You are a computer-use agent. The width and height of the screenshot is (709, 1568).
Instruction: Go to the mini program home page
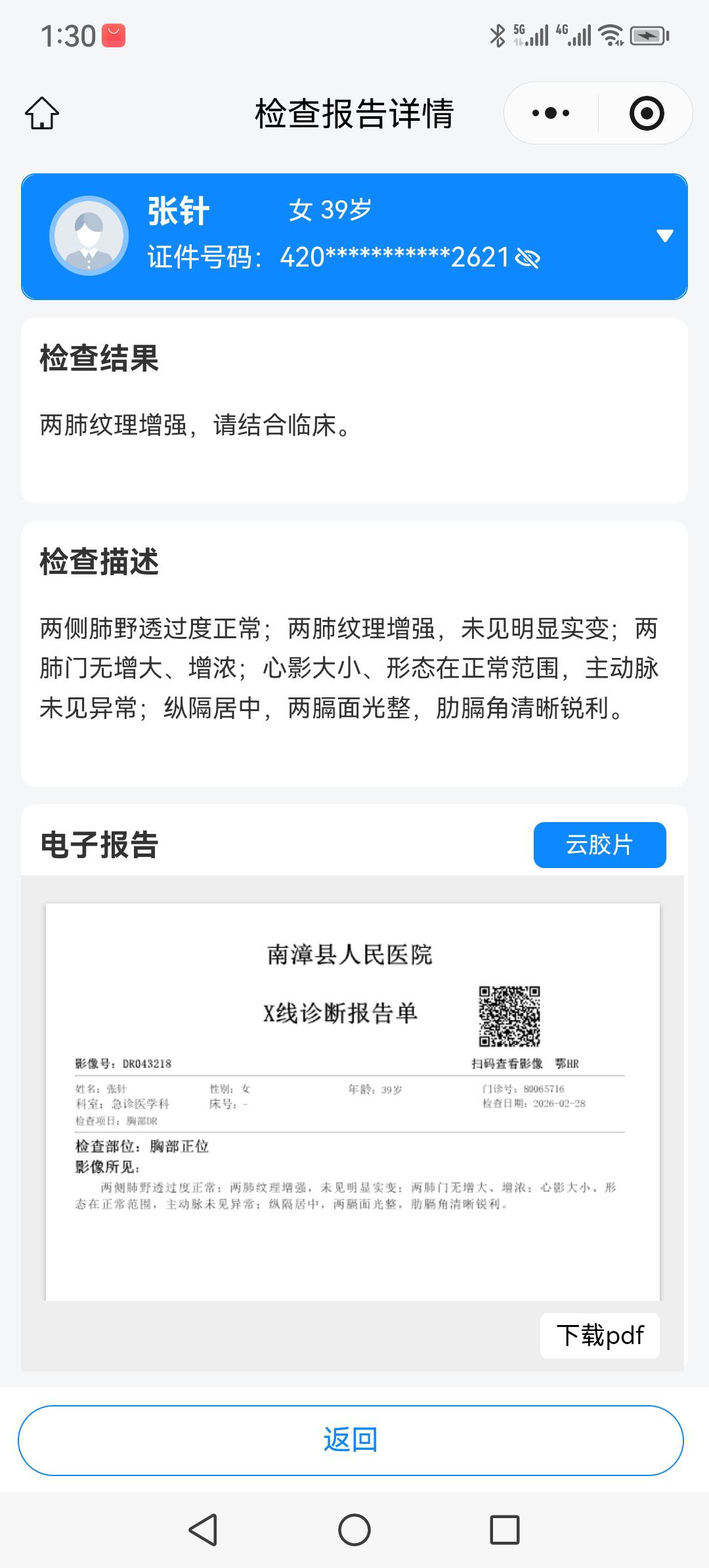pyautogui.click(x=42, y=114)
